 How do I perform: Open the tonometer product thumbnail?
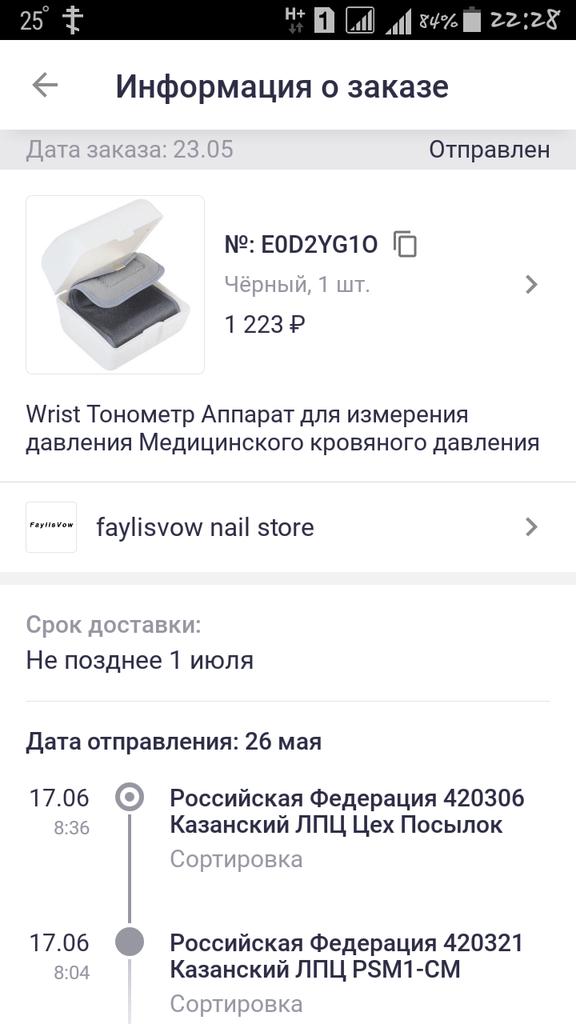[x=115, y=285]
